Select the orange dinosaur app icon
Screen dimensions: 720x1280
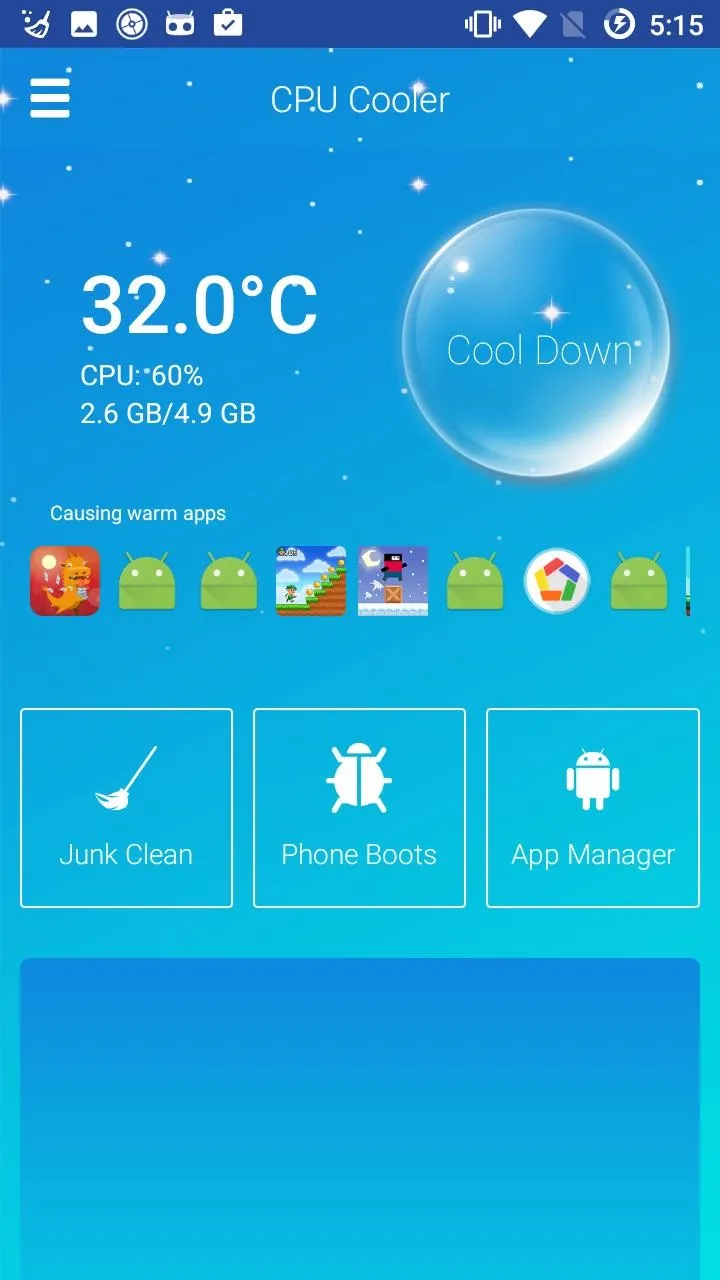[x=65, y=581]
